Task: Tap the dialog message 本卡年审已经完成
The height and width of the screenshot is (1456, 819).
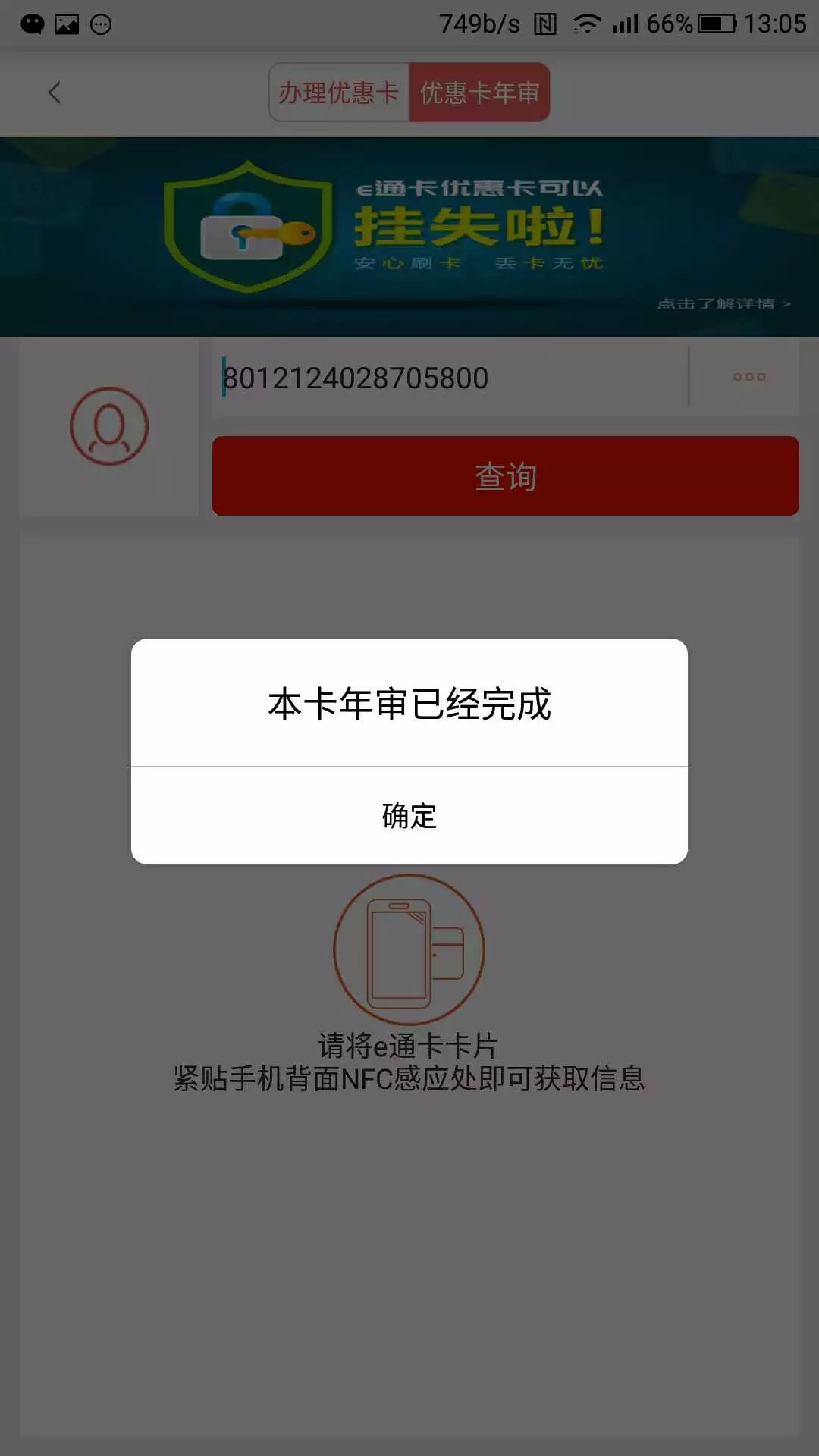Action: coord(409,703)
